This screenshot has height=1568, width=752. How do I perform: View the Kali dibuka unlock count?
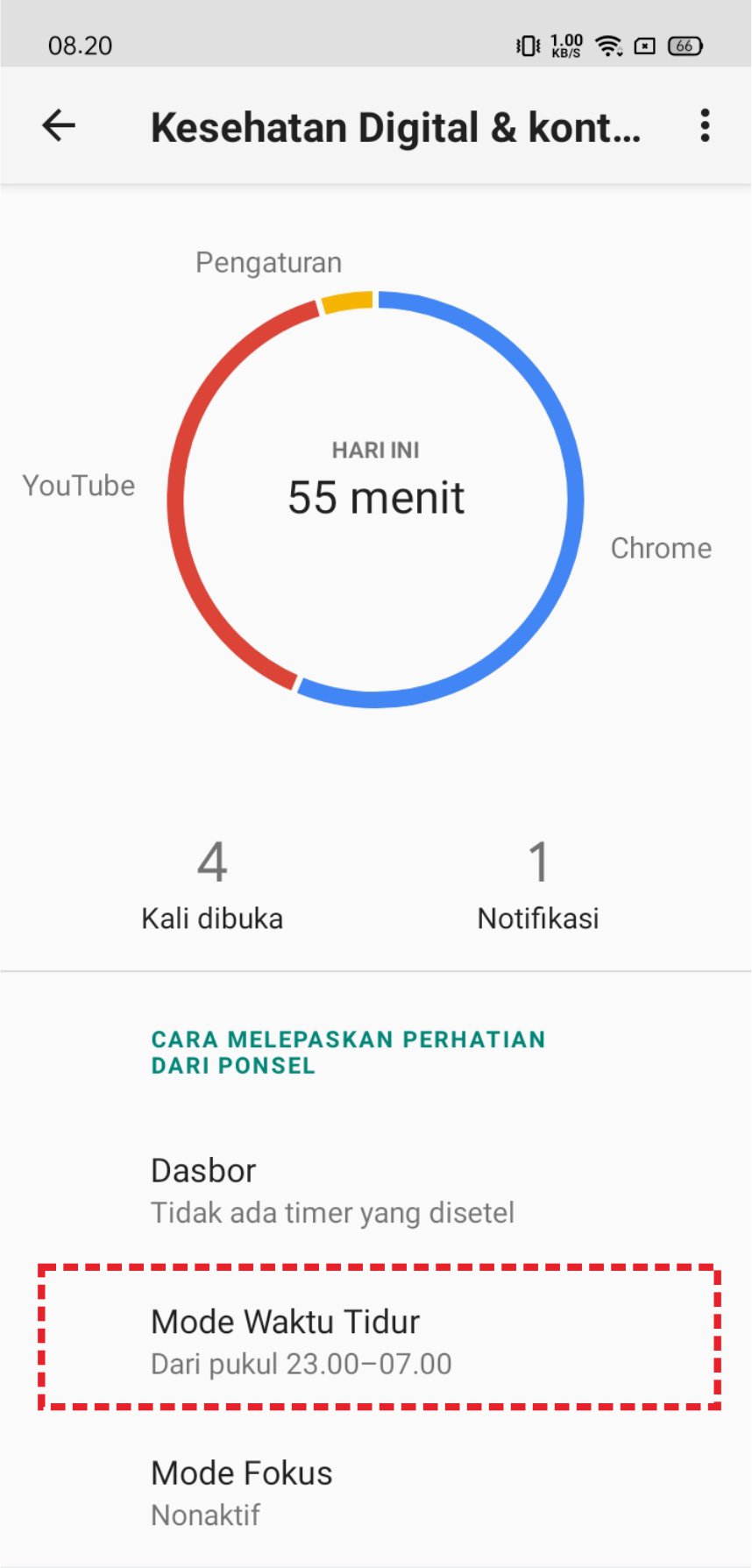point(212,883)
